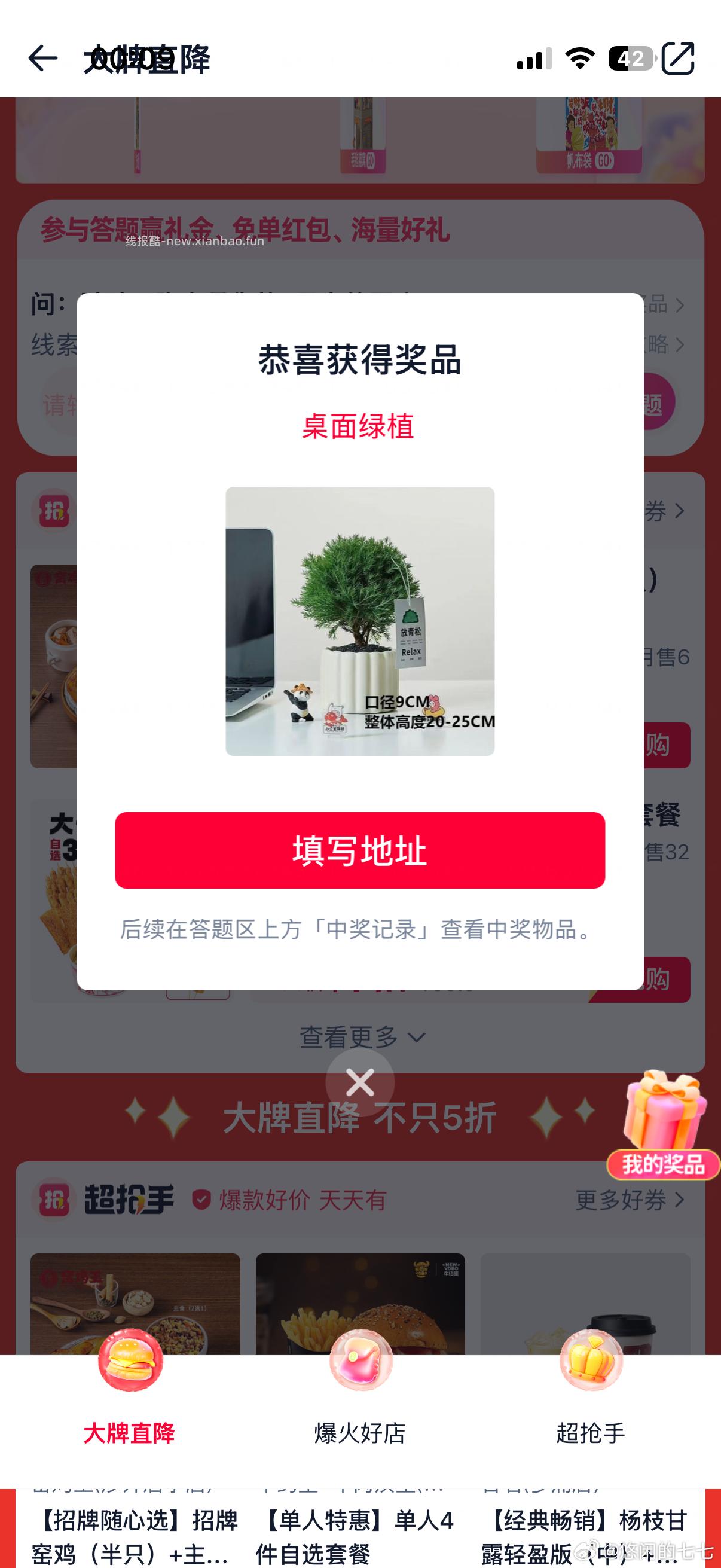721x1568 pixels.
Task: Switch to the 超抢手 tab
Action: click(x=591, y=1433)
